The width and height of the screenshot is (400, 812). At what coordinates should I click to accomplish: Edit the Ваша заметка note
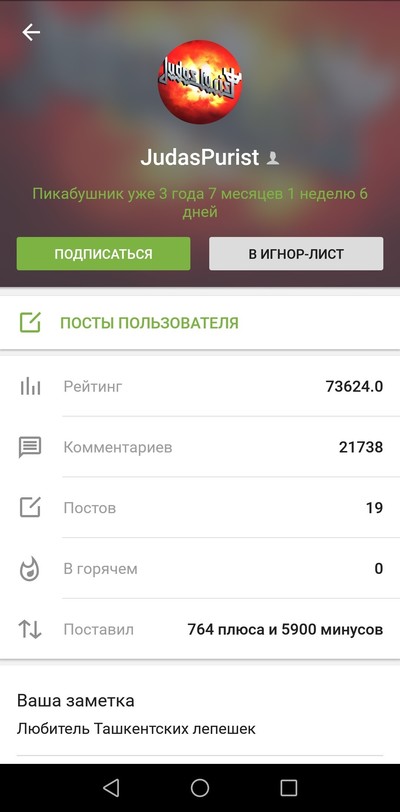pyautogui.click(x=200, y=716)
